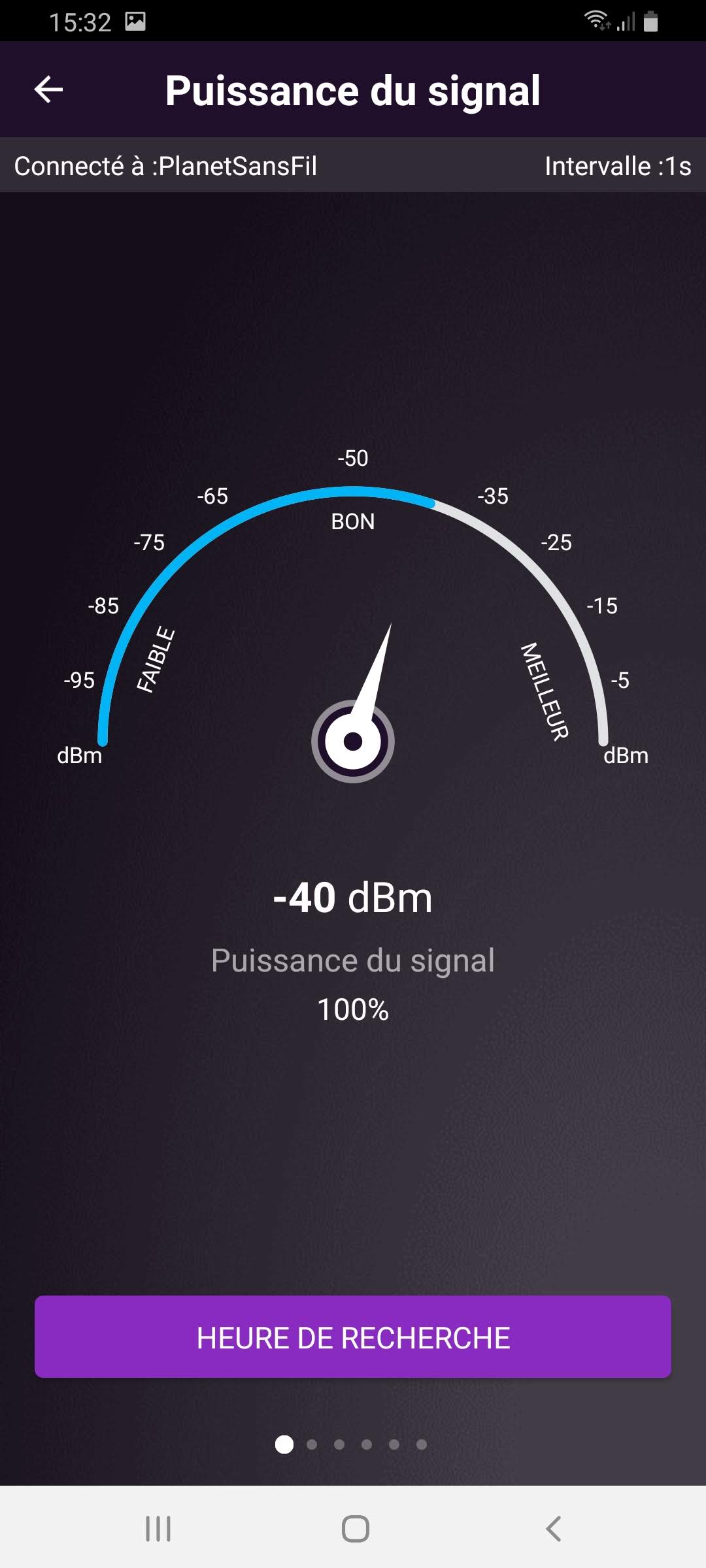The width and height of the screenshot is (706, 1568).
Task: Go back using the top-left arrow
Action: pos(48,90)
